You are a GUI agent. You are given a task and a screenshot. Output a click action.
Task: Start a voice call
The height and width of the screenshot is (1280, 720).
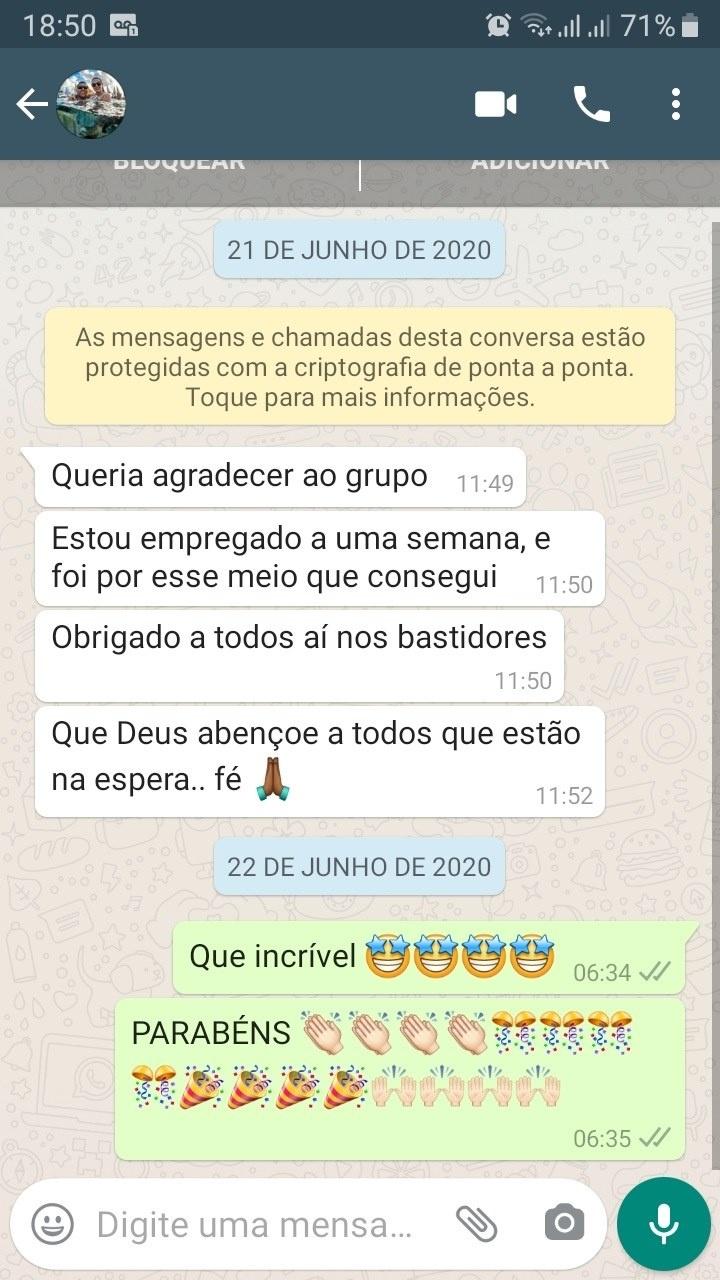click(x=591, y=104)
